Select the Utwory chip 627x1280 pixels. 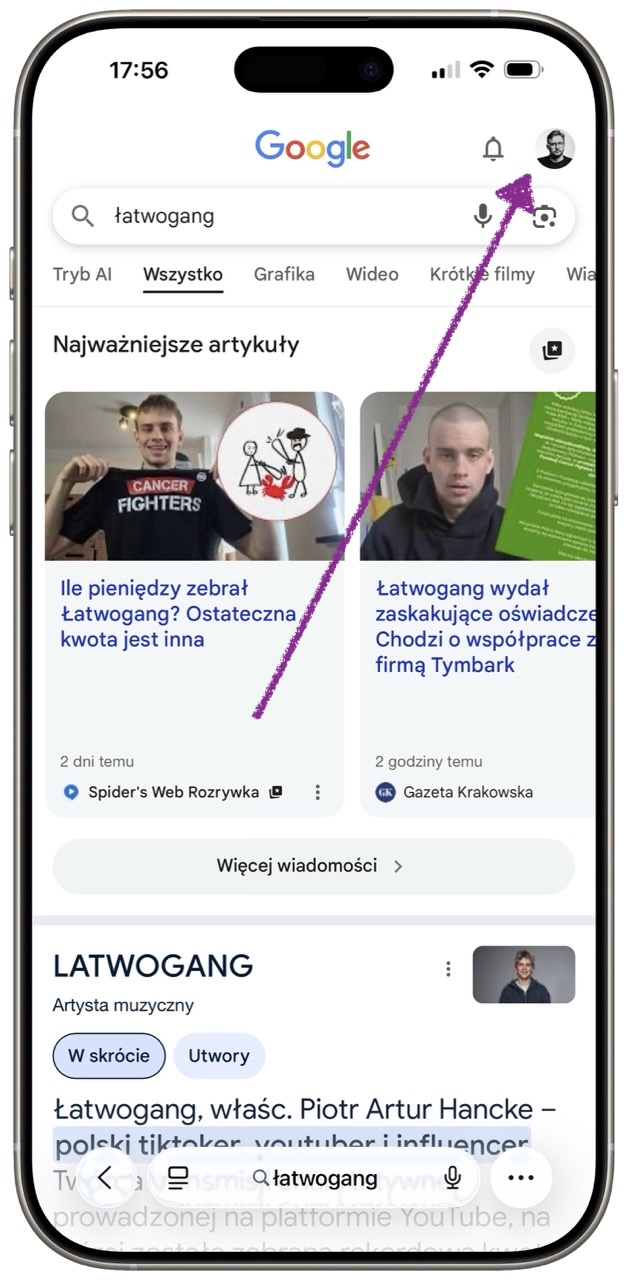click(x=219, y=1056)
